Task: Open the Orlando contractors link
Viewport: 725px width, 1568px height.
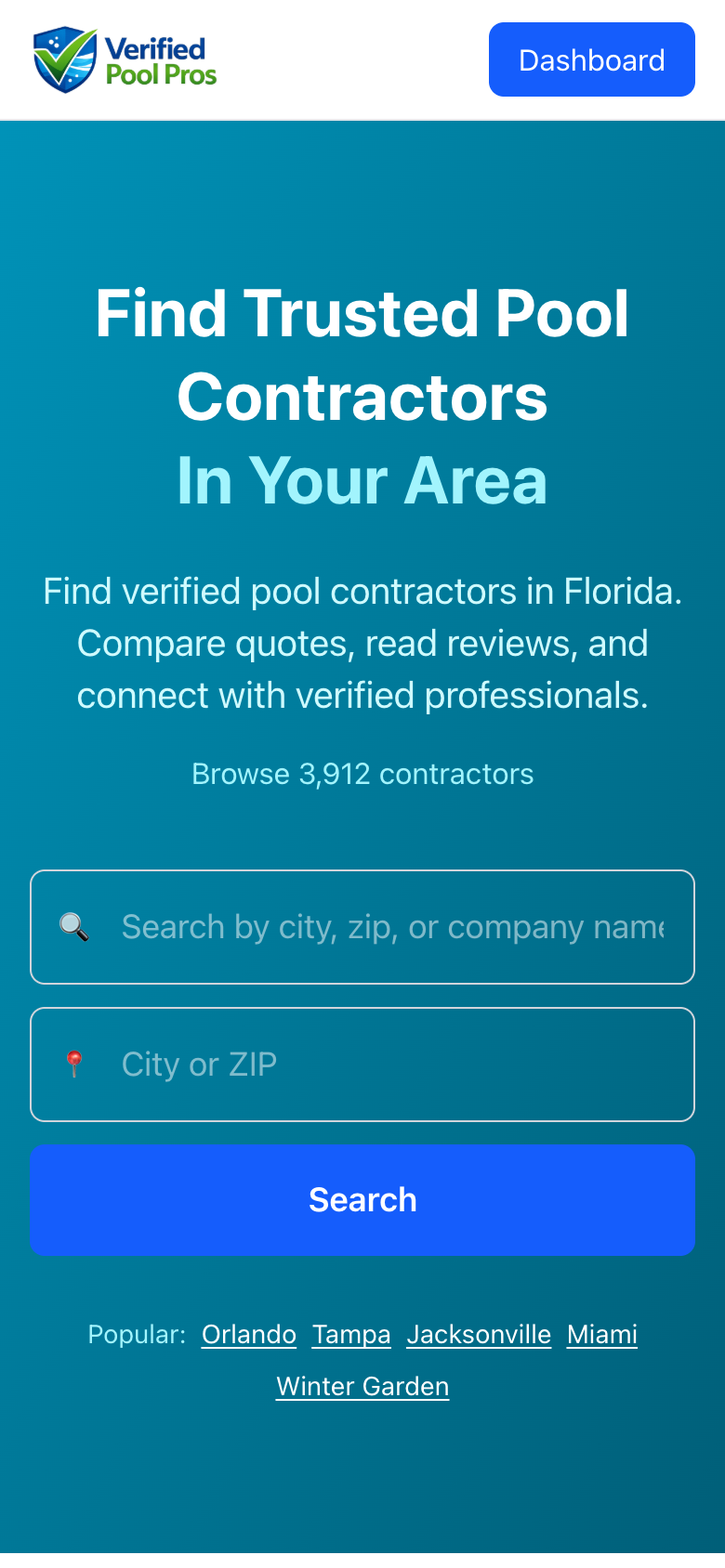Action: tap(248, 1334)
